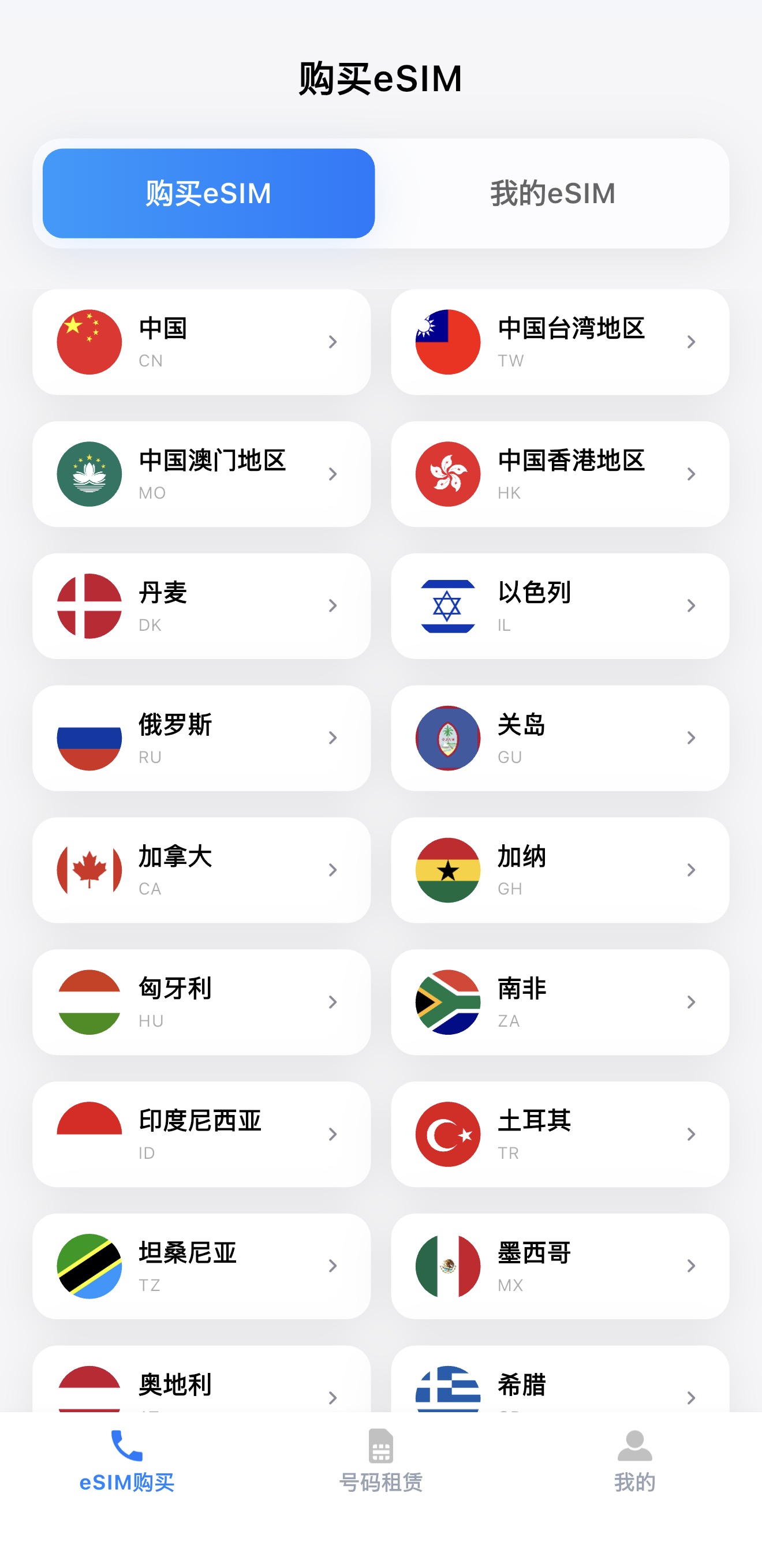Open the 中国 CN eSIM card
The image size is (762, 1568).
coord(201,342)
